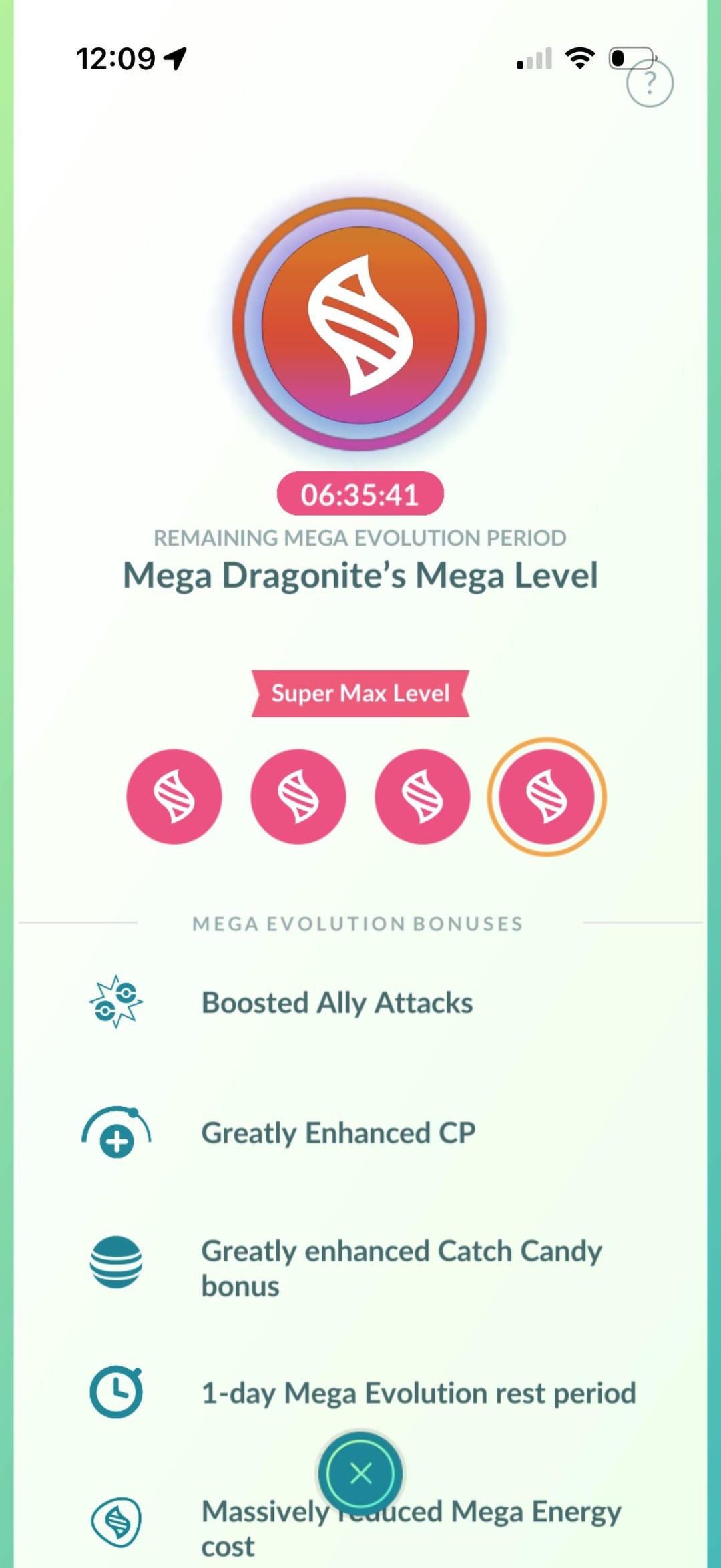Open the help question mark icon
Viewport: 721px width, 1568px height.
[x=650, y=83]
